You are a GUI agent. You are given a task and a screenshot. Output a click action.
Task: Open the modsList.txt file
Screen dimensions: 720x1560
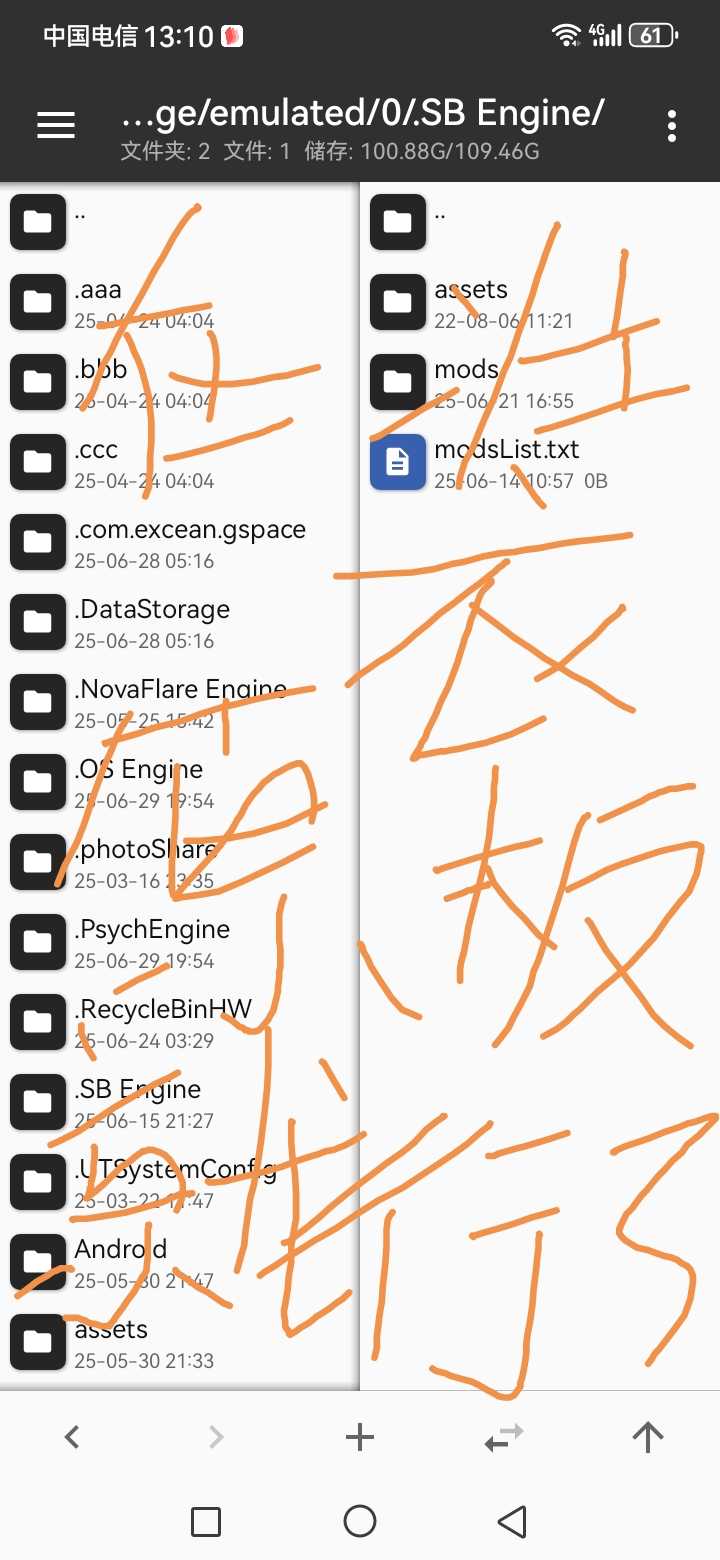[x=540, y=462]
